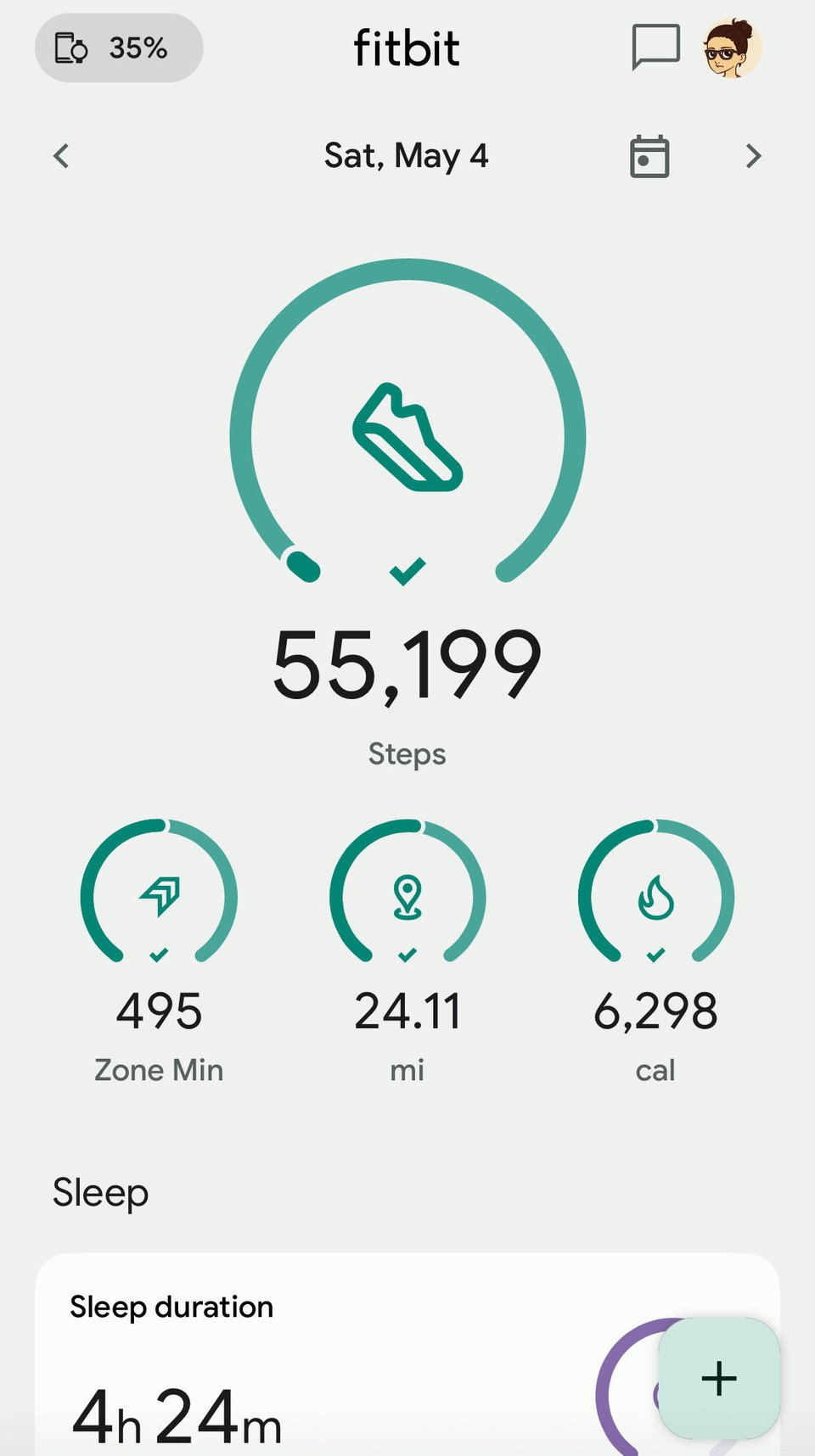Image resolution: width=815 pixels, height=1456 pixels.
Task: Tap the plus button to log activity
Action: [x=717, y=1378]
